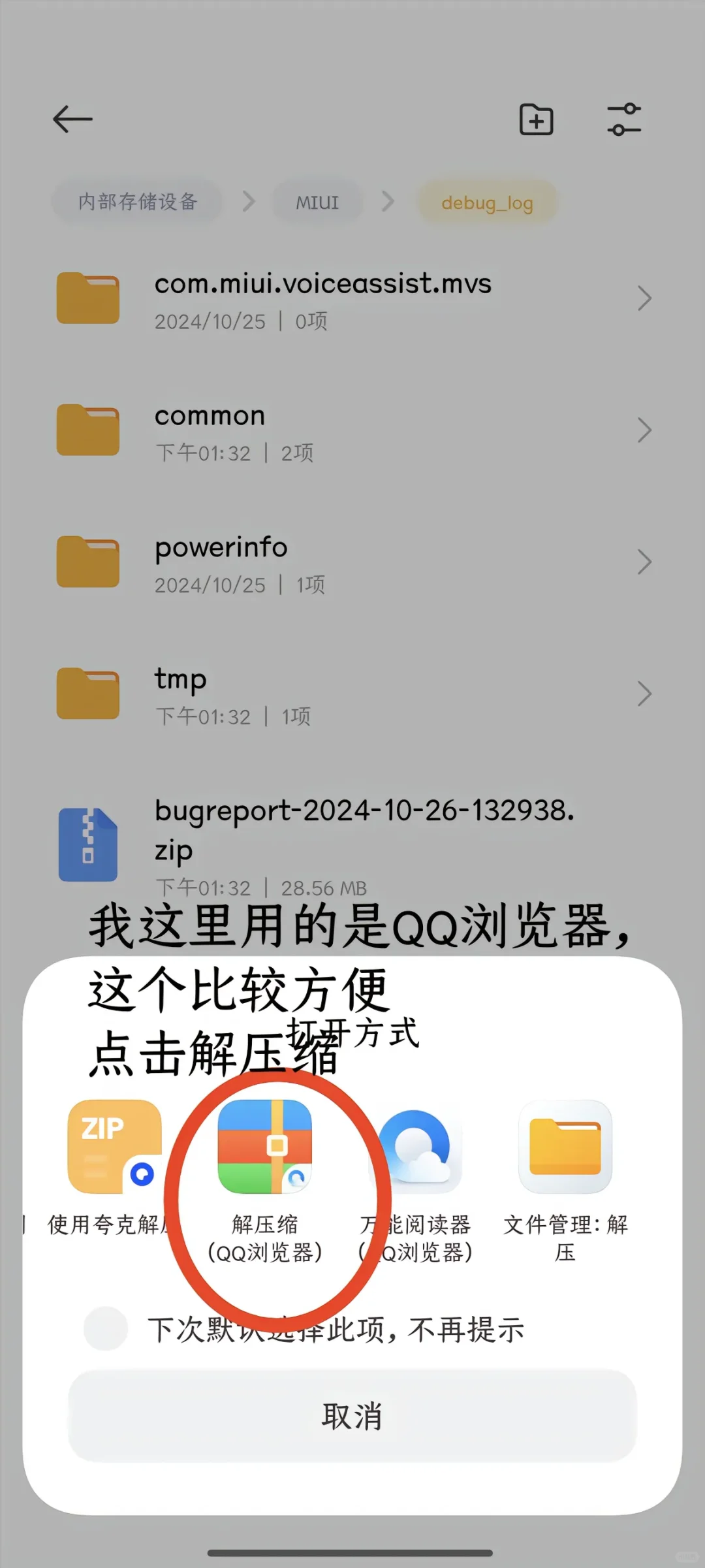Tap the new folder icon in toolbar

point(535,120)
